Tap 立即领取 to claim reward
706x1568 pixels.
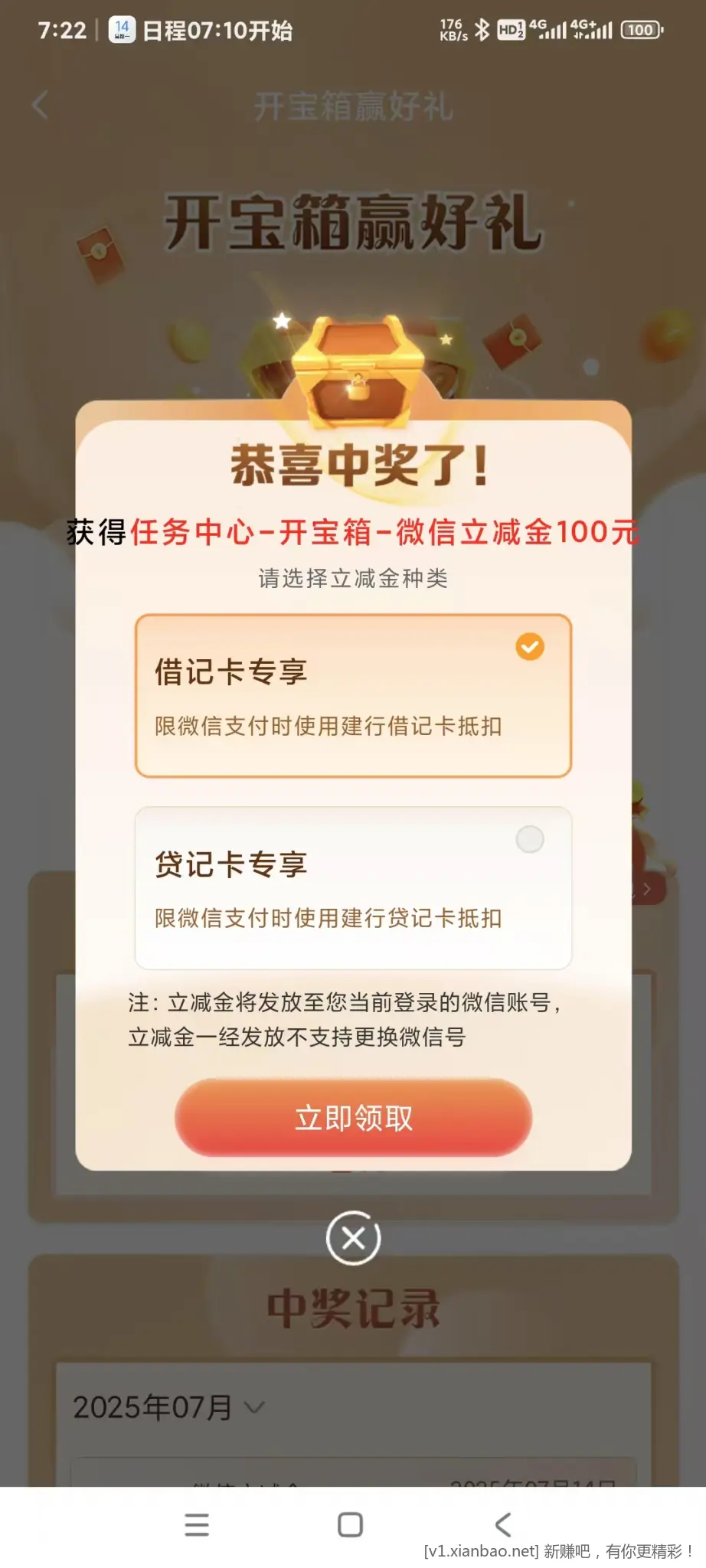click(x=353, y=1118)
